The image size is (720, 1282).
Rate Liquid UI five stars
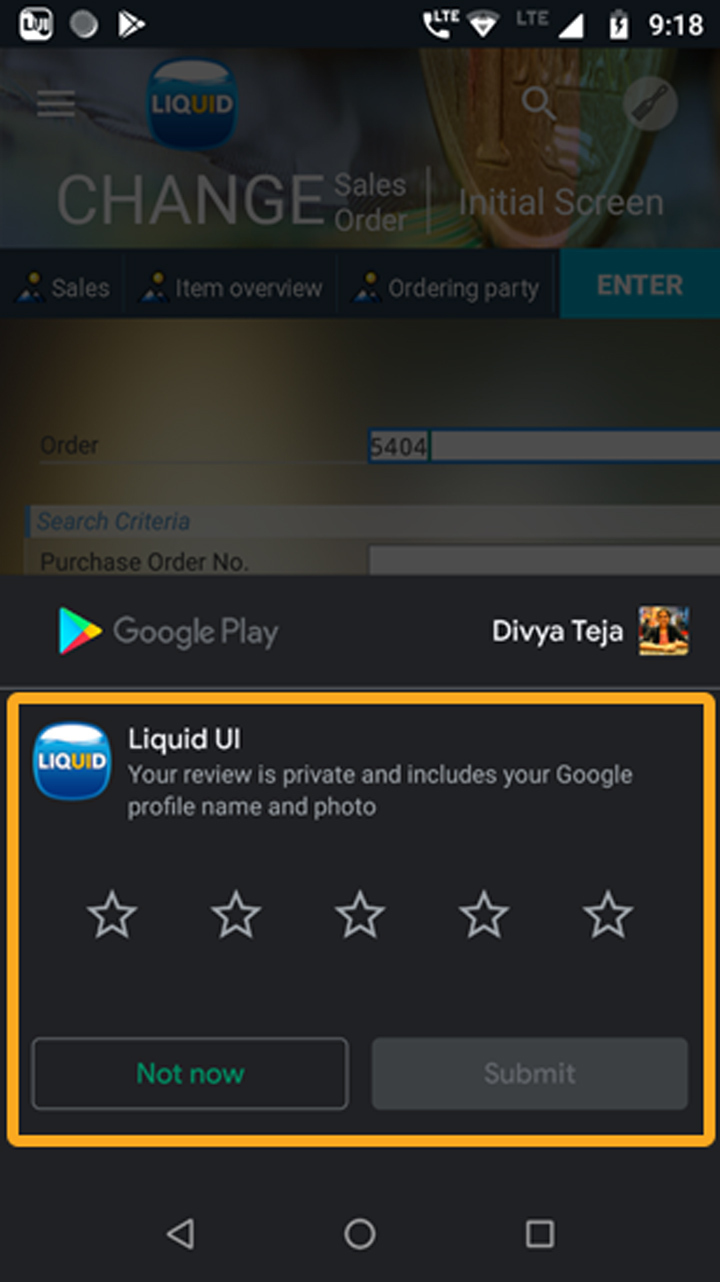pos(608,915)
